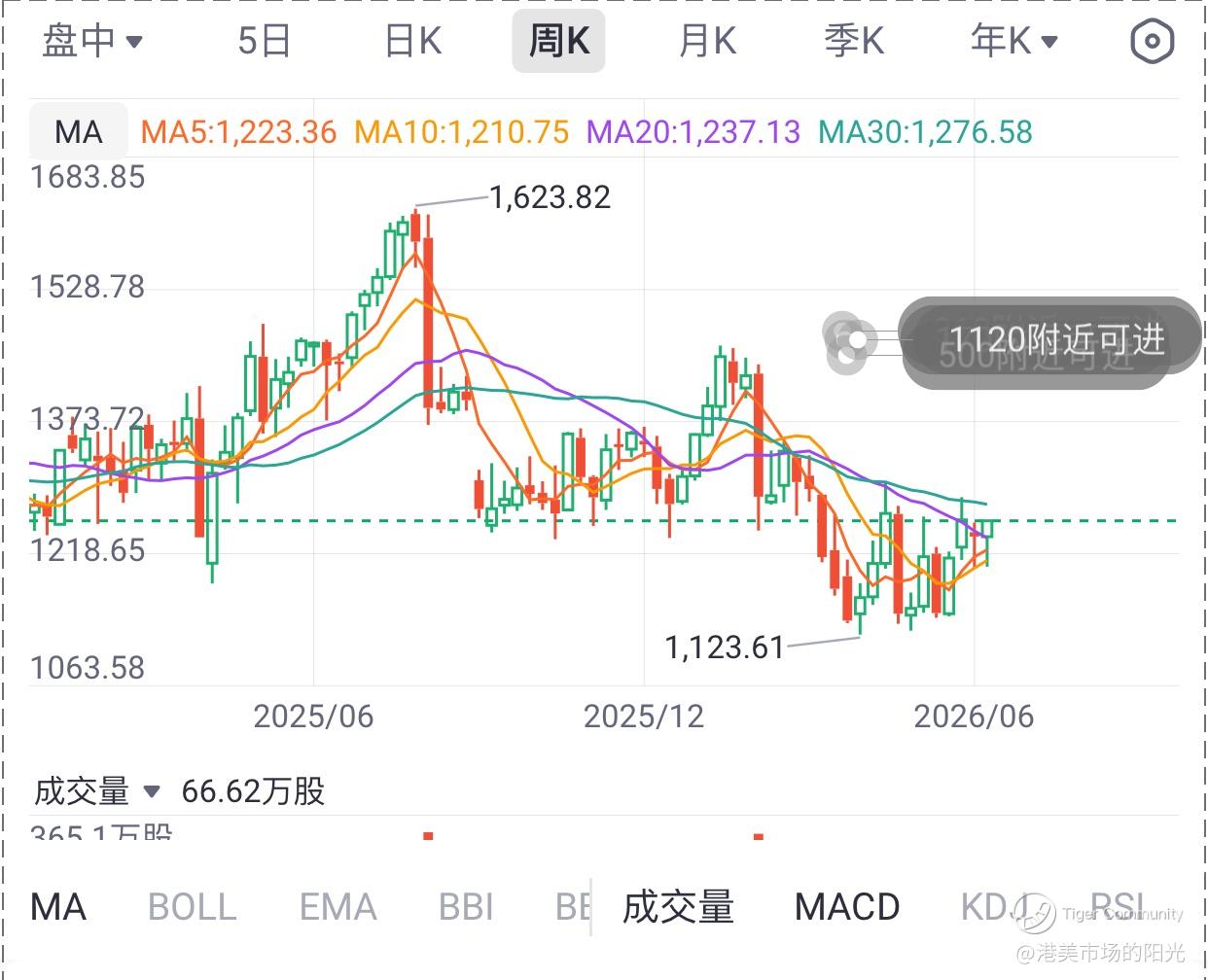Switch to the 季K chart
This screenshot has height=980, width=1208.
[854, 41]
